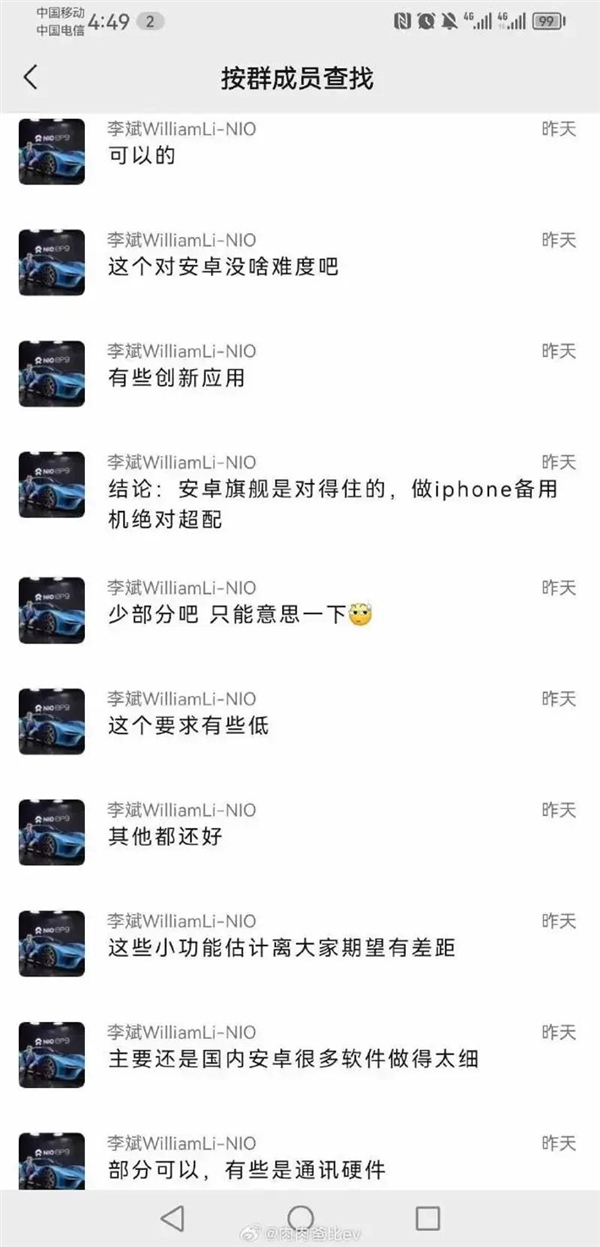This screenshot has width=600, height=1247.
Task: Open message "可以的"
Action: (141, 157)
